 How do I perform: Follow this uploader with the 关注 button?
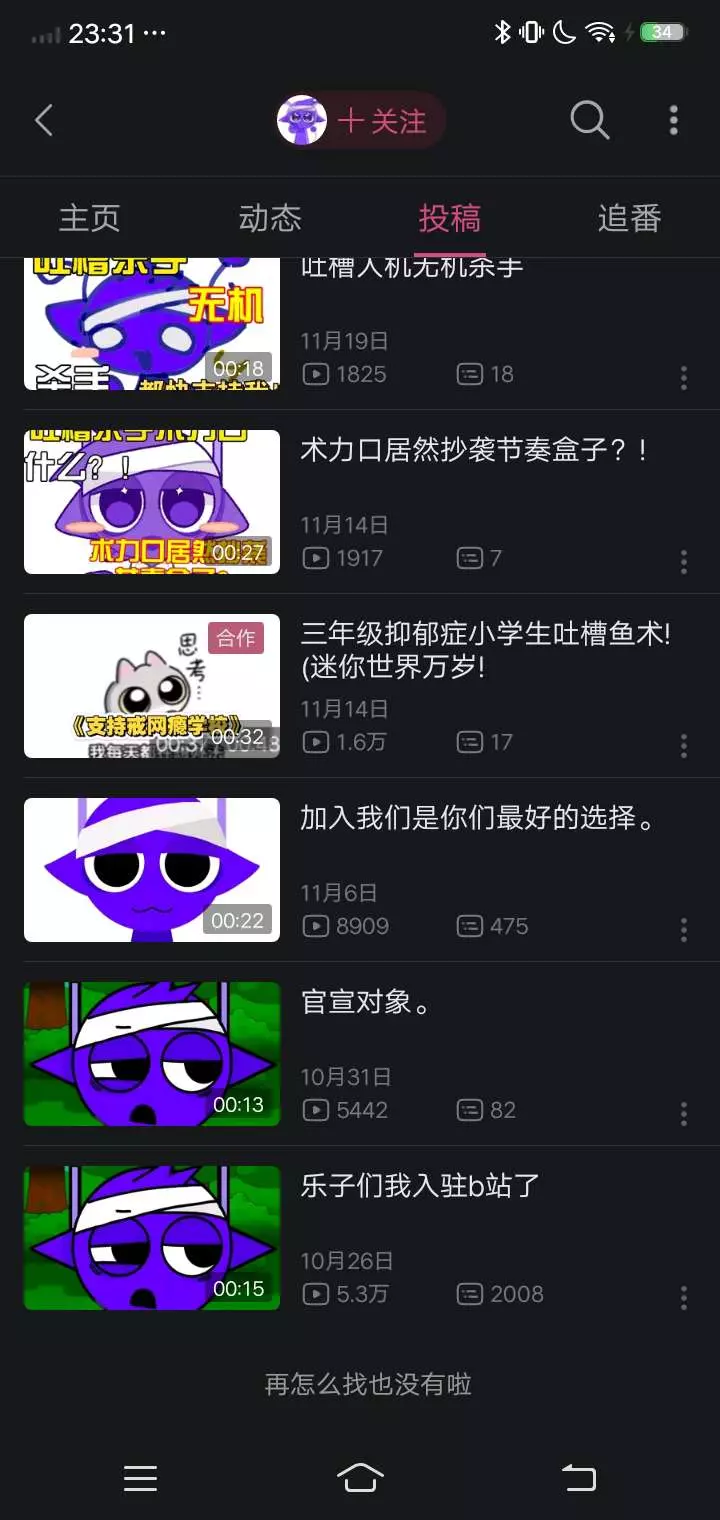click(381, 121)
